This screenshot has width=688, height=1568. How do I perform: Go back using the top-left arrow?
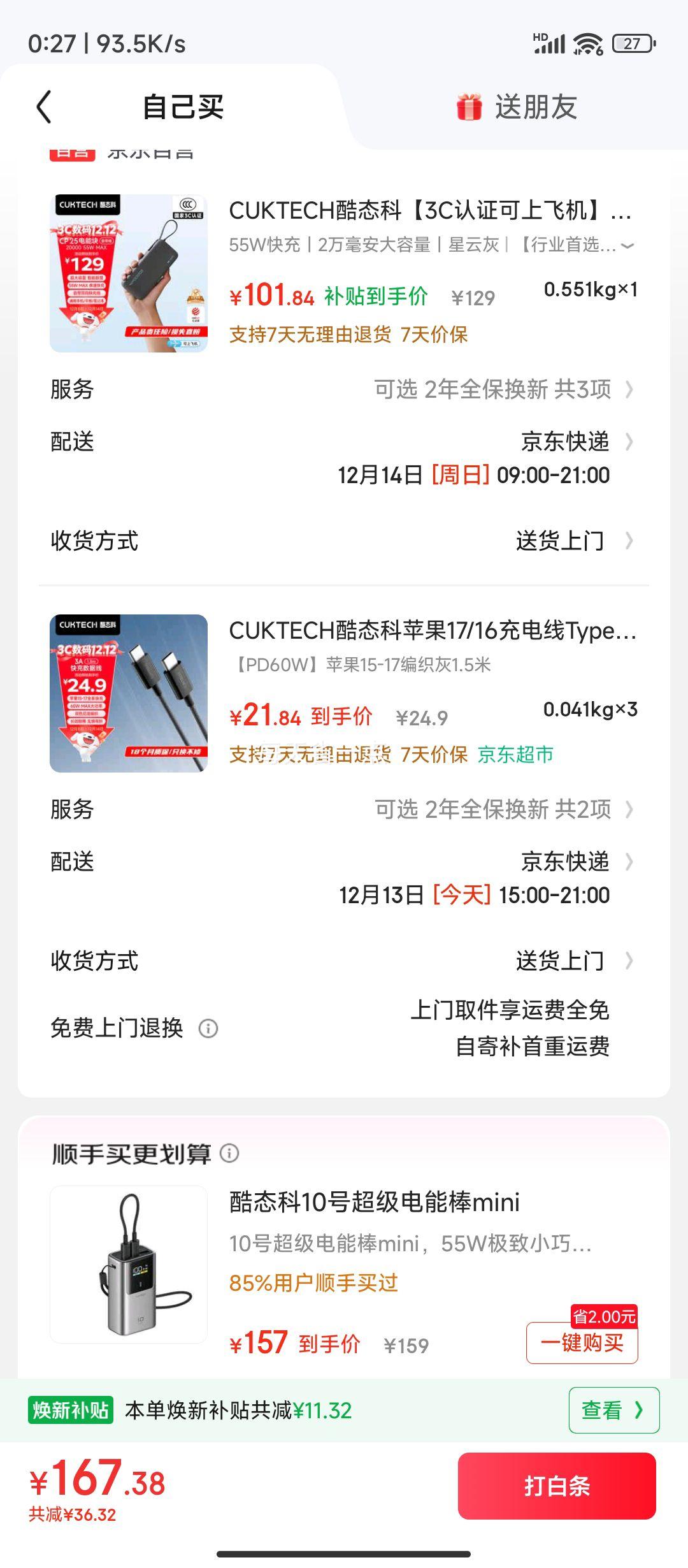[x=43, y=106]
